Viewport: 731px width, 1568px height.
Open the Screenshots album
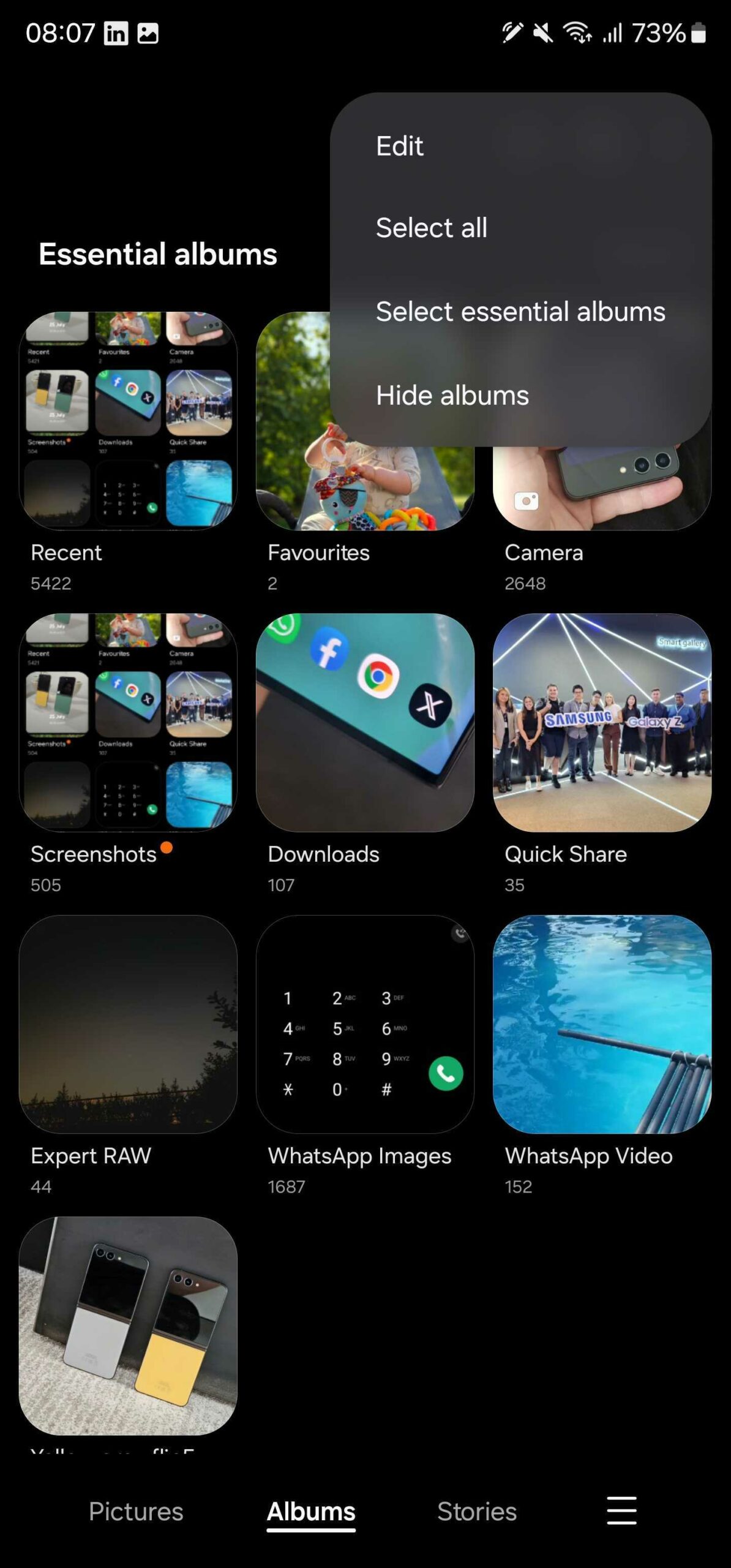[x=128, y=723]
